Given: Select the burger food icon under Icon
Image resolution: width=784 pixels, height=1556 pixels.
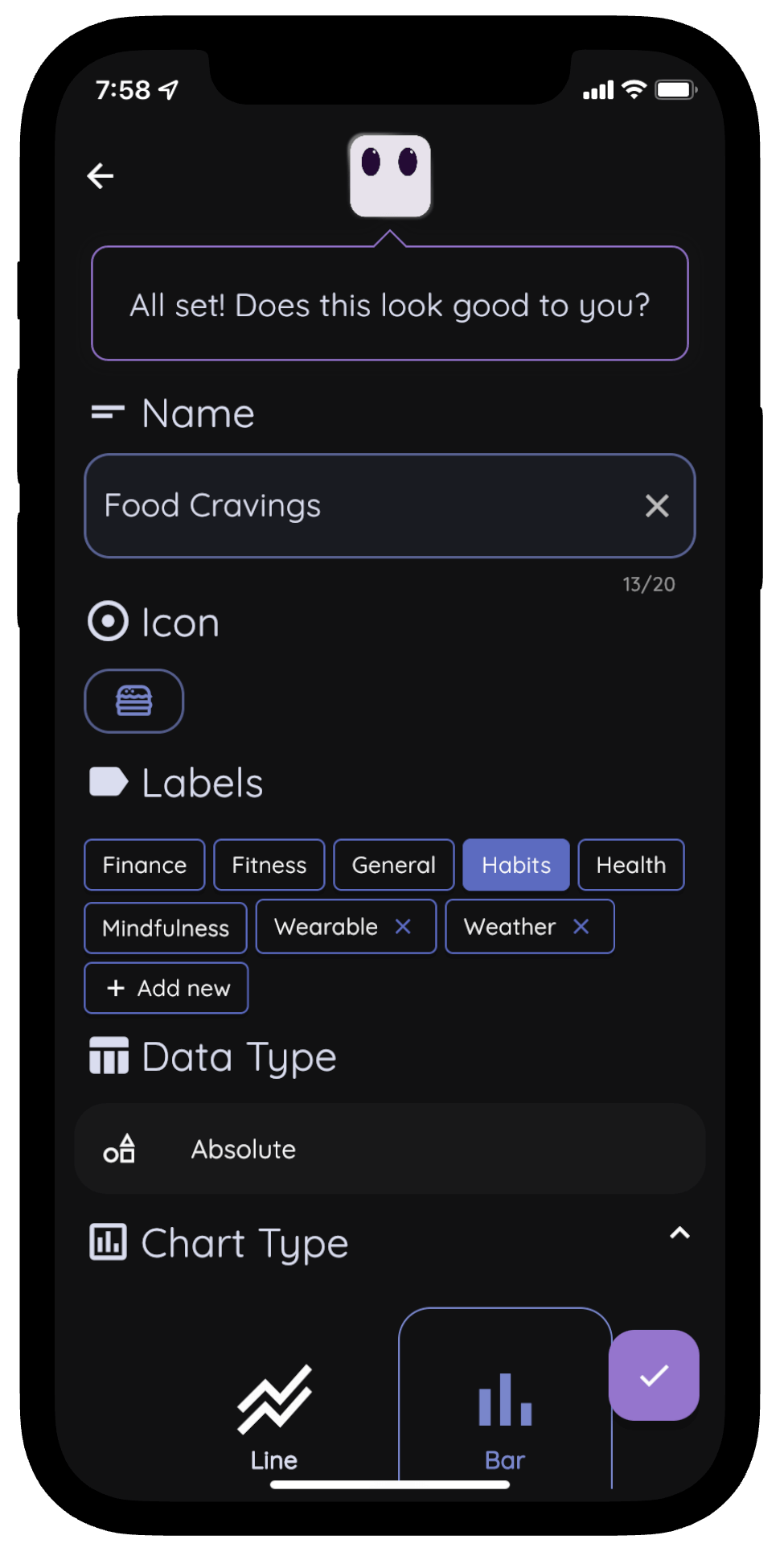Looking at the screenshot, I should point(133,701).
